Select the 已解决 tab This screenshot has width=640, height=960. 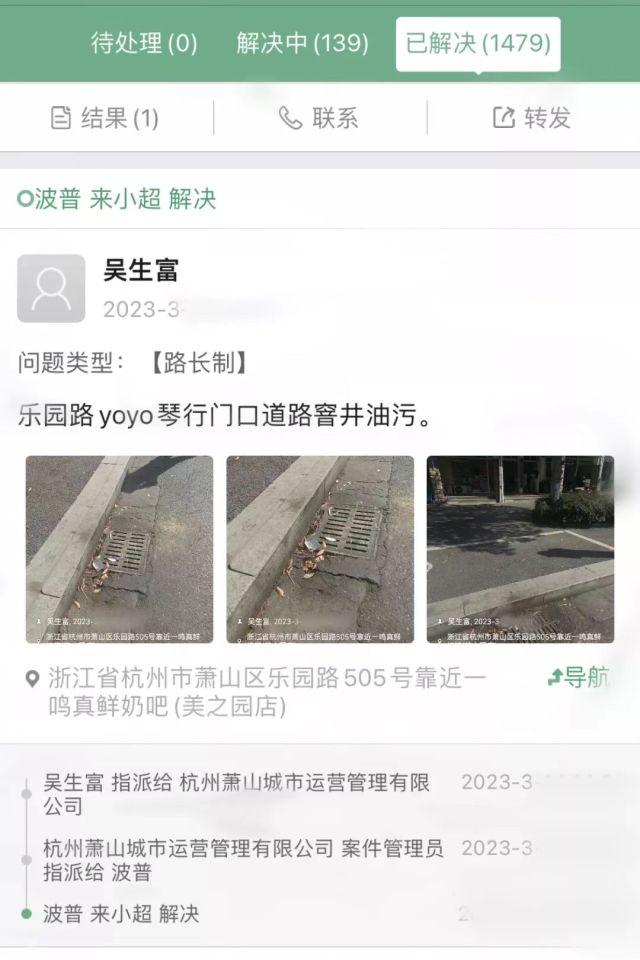coord(478,43)
